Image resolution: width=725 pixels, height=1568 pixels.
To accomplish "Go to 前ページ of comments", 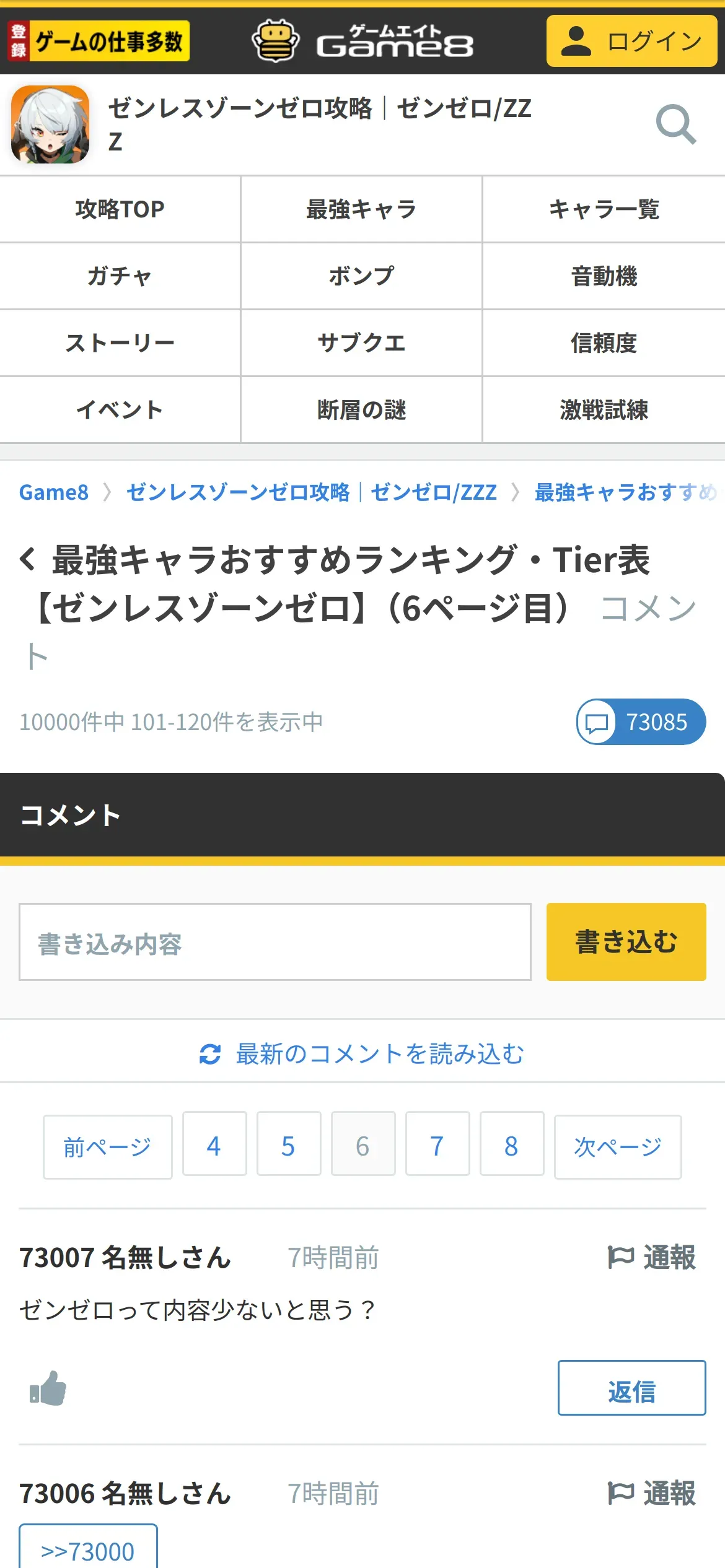I will 108,1147.
